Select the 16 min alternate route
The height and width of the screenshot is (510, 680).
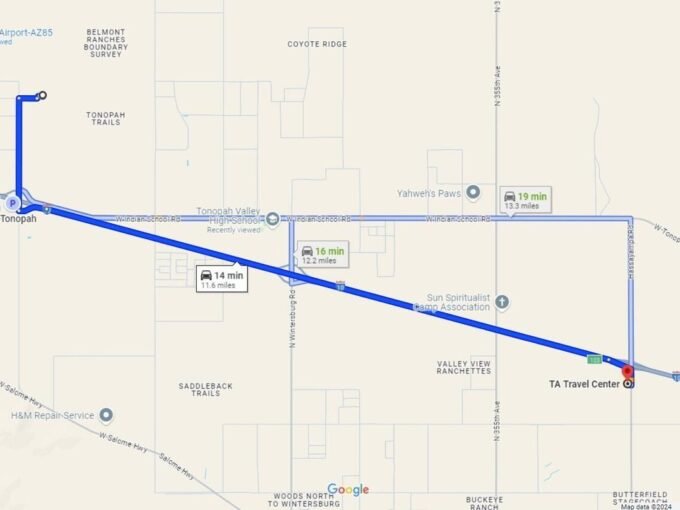[x=322, y=255]
